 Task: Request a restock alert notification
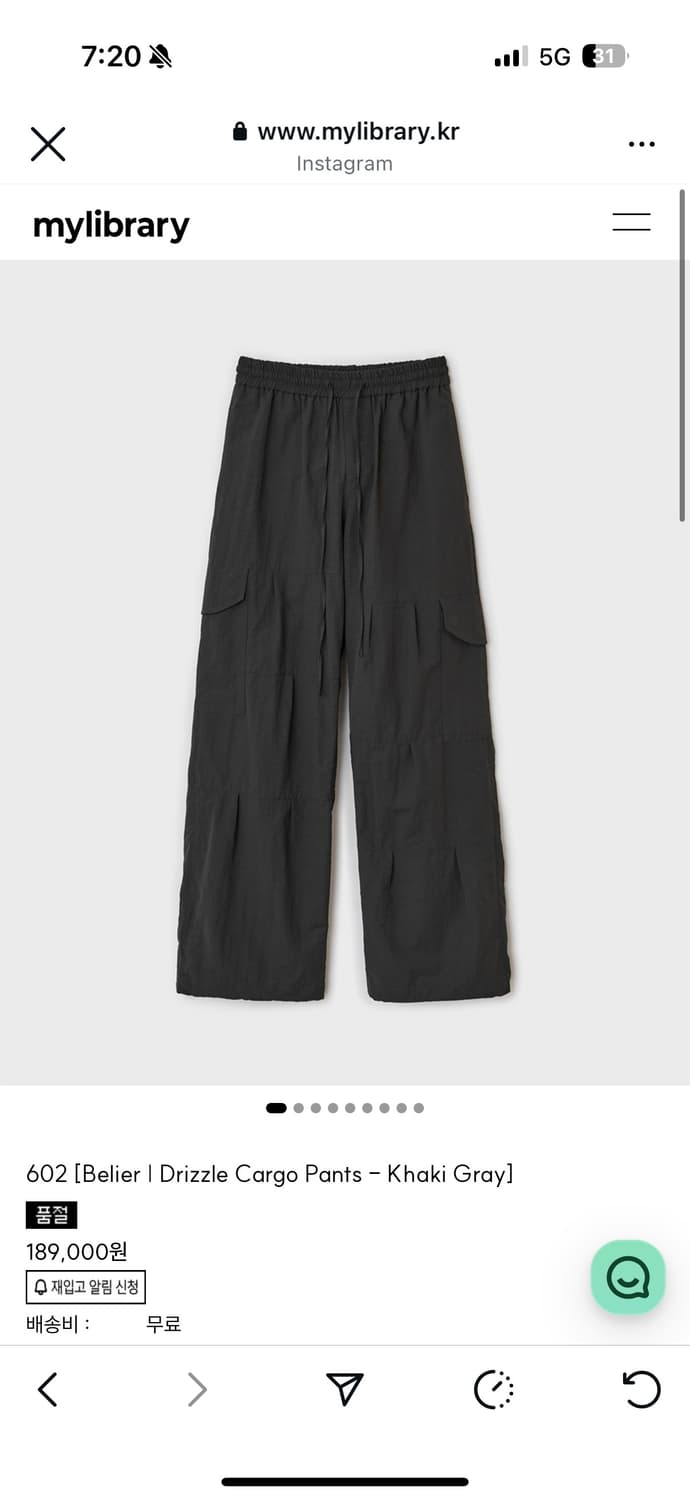point(86,1287)
